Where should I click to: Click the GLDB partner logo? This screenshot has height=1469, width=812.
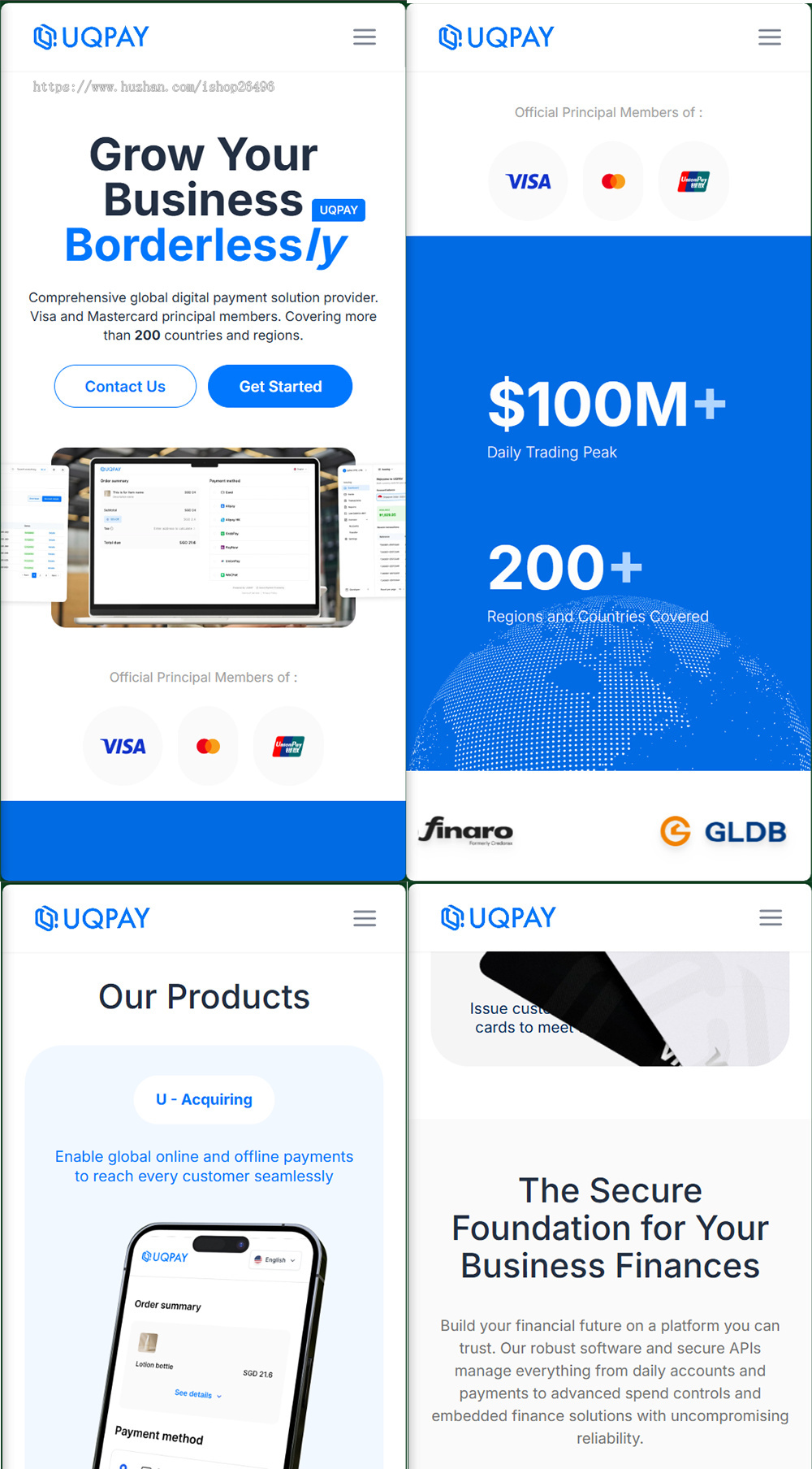pyautogui.click(x=723, y=830)
